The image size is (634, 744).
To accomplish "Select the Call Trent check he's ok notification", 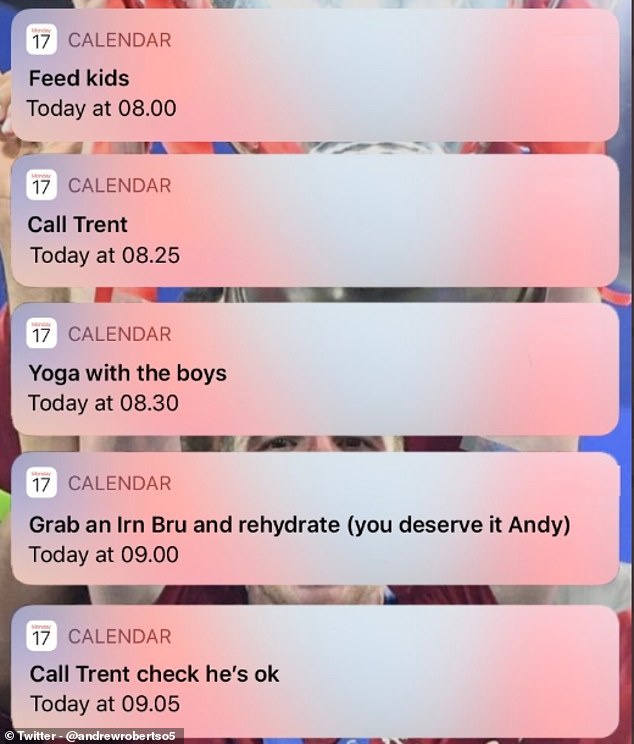I will point(314,672).
